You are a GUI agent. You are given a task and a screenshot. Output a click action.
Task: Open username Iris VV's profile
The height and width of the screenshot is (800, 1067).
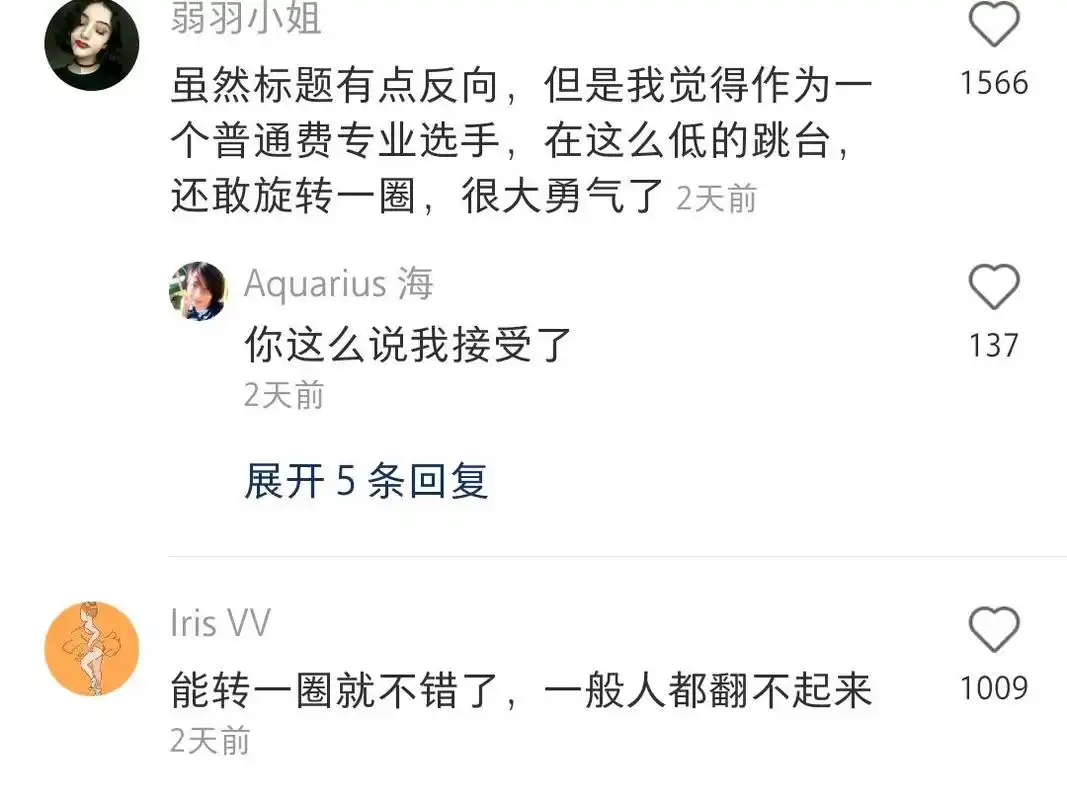[x=220, y=623]
